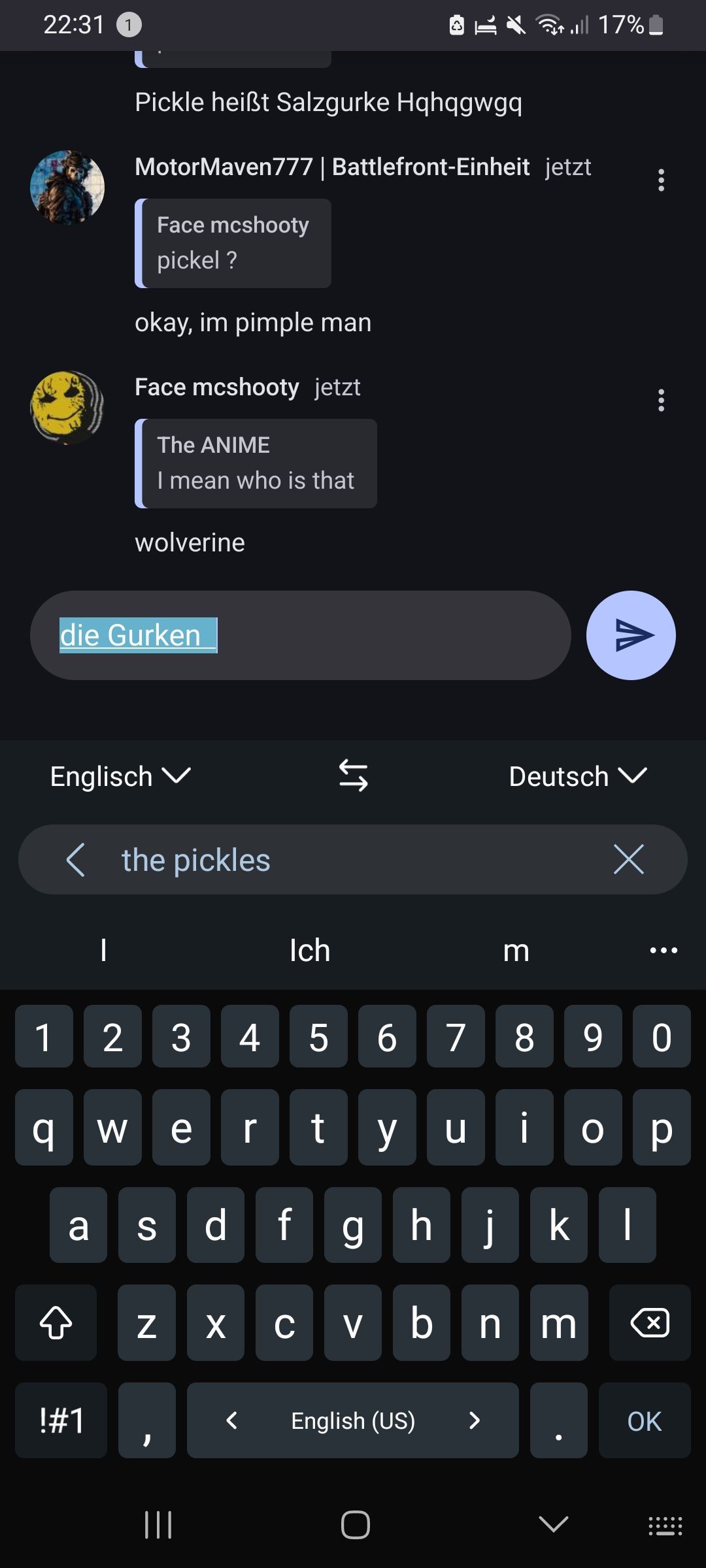Tap the backspace key
This screenshot has width=706, height=1568.
(x=649, y=1323)
